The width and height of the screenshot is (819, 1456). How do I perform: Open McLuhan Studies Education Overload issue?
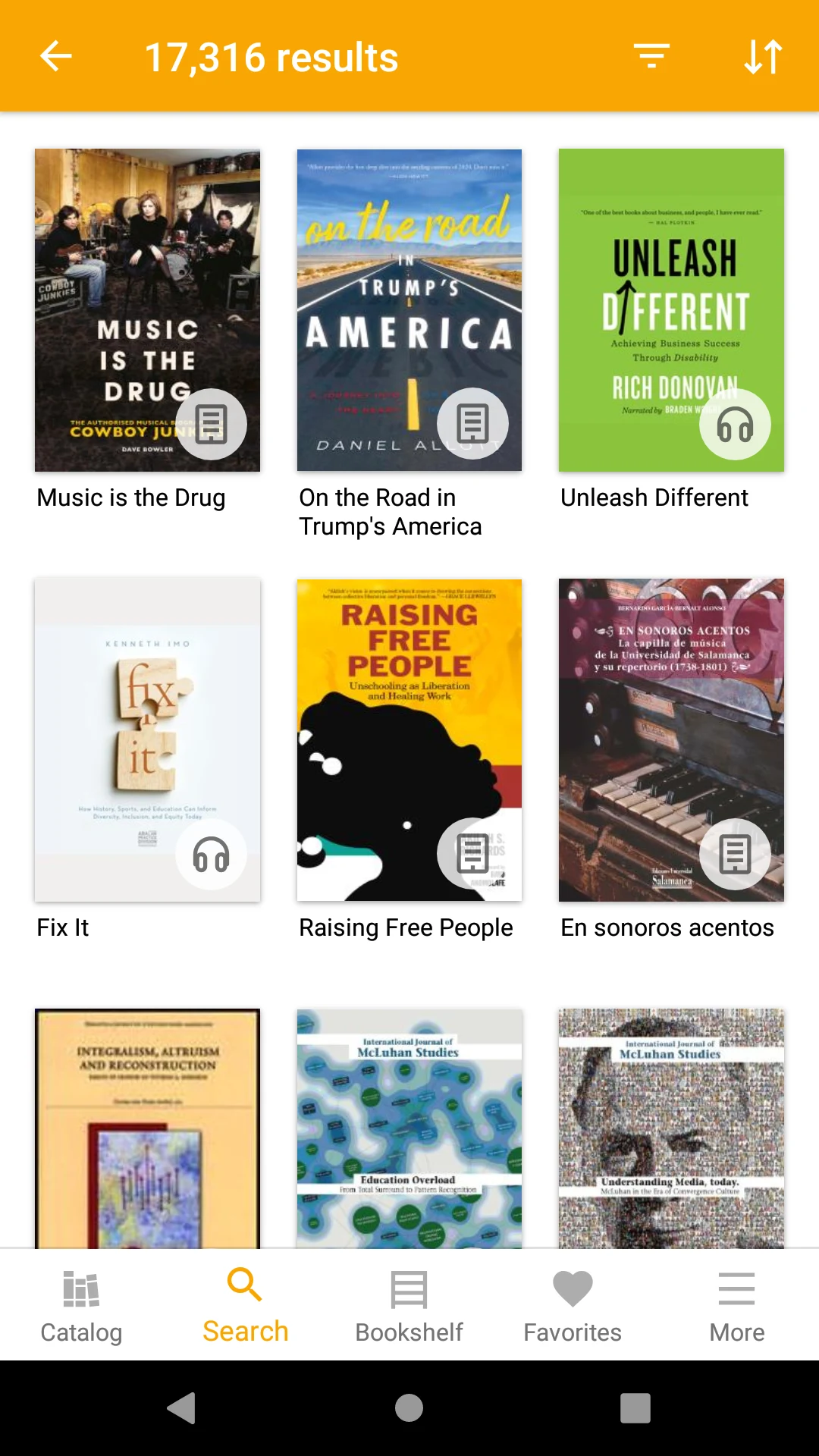point(409,1128)
